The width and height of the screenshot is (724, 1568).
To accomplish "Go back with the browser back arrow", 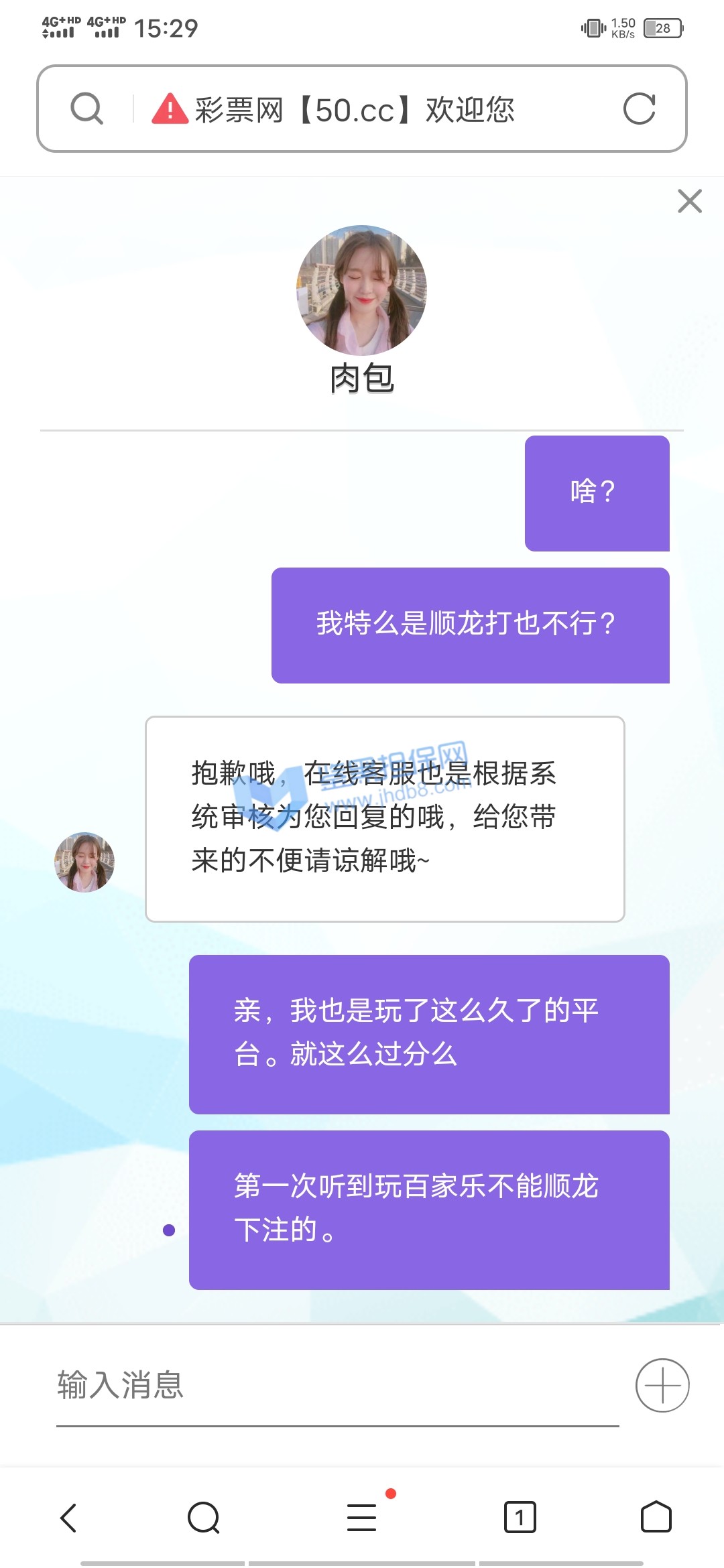I will tap(69, 1518).
